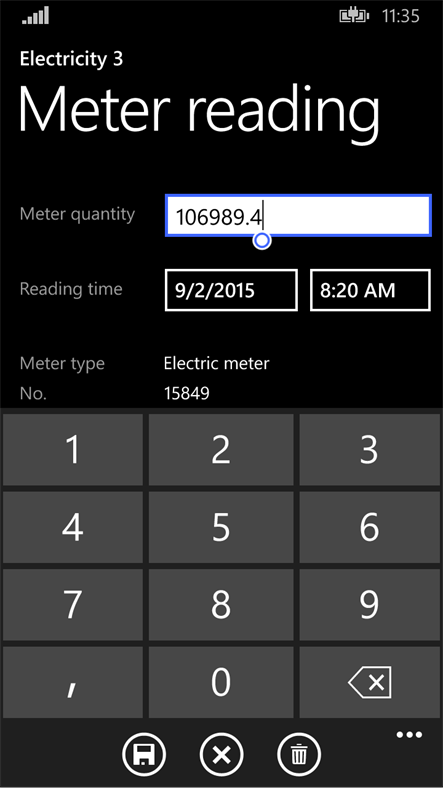This screenshot has height=788, width=443.
Task: Focus the Meter quantity field
Action: pyautogui.click(x=298, y=216)
